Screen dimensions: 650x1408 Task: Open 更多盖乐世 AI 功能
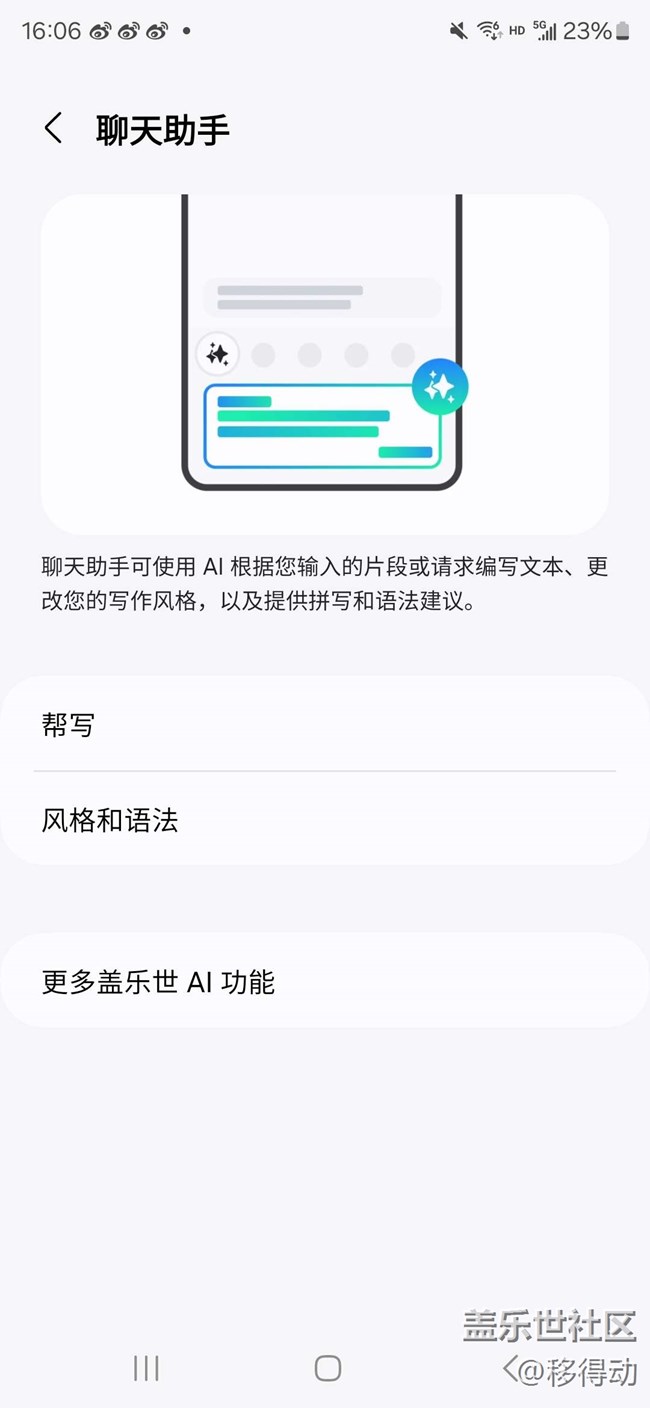pyautogui.click(x=325, y=981)
